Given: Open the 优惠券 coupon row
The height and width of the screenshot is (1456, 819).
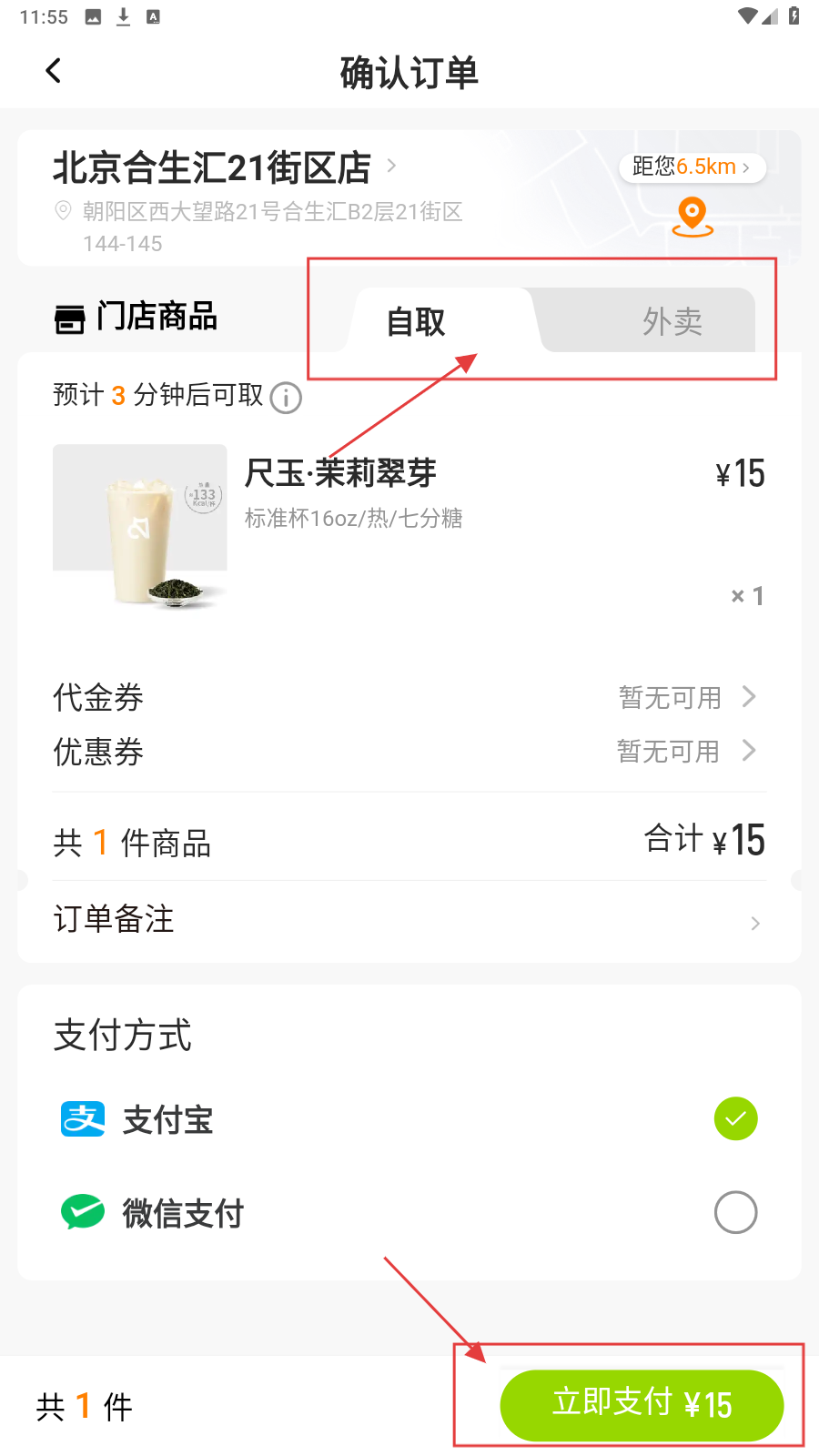Looking at the screenshot, I should [x=409, y=752].
